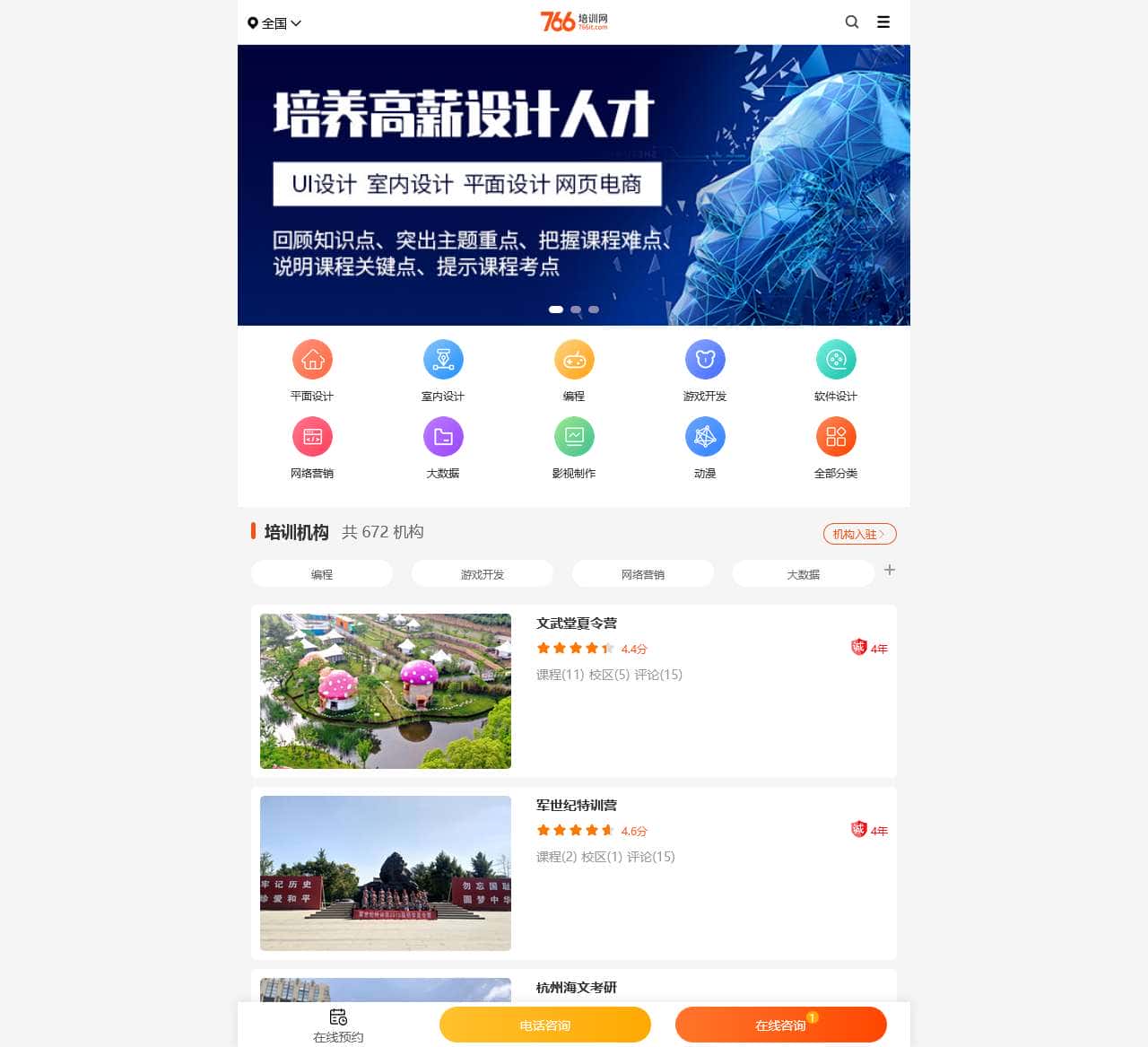Viewport: 1148px width, 1047px height.
Task: Open the hamburger menu
Action: tap(883, 22)
